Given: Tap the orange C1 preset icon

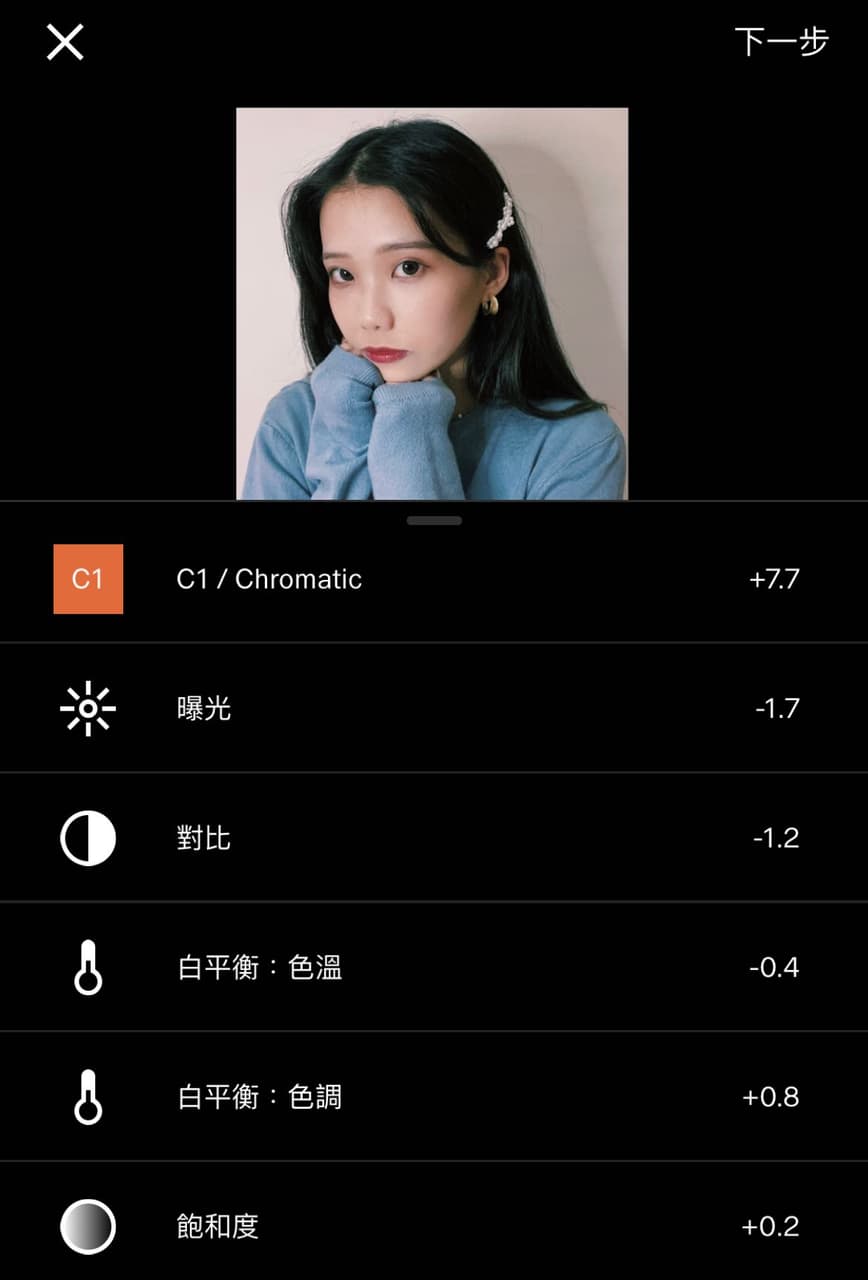Looking at the screenshot, I should pos(88,579).
